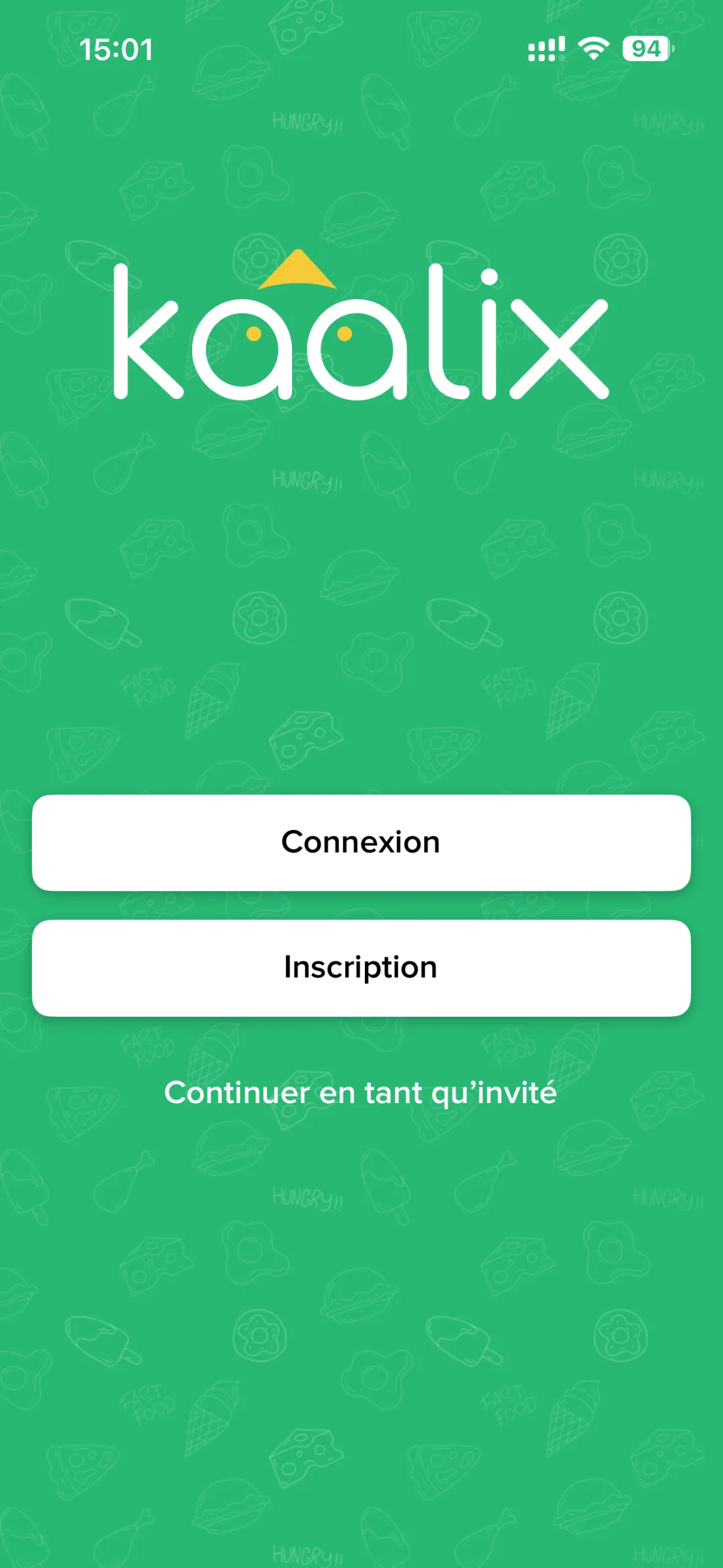The image size is (723, 1568).
Task: Click the yellow dots in the kaalix logo
Action: [253, 334]
